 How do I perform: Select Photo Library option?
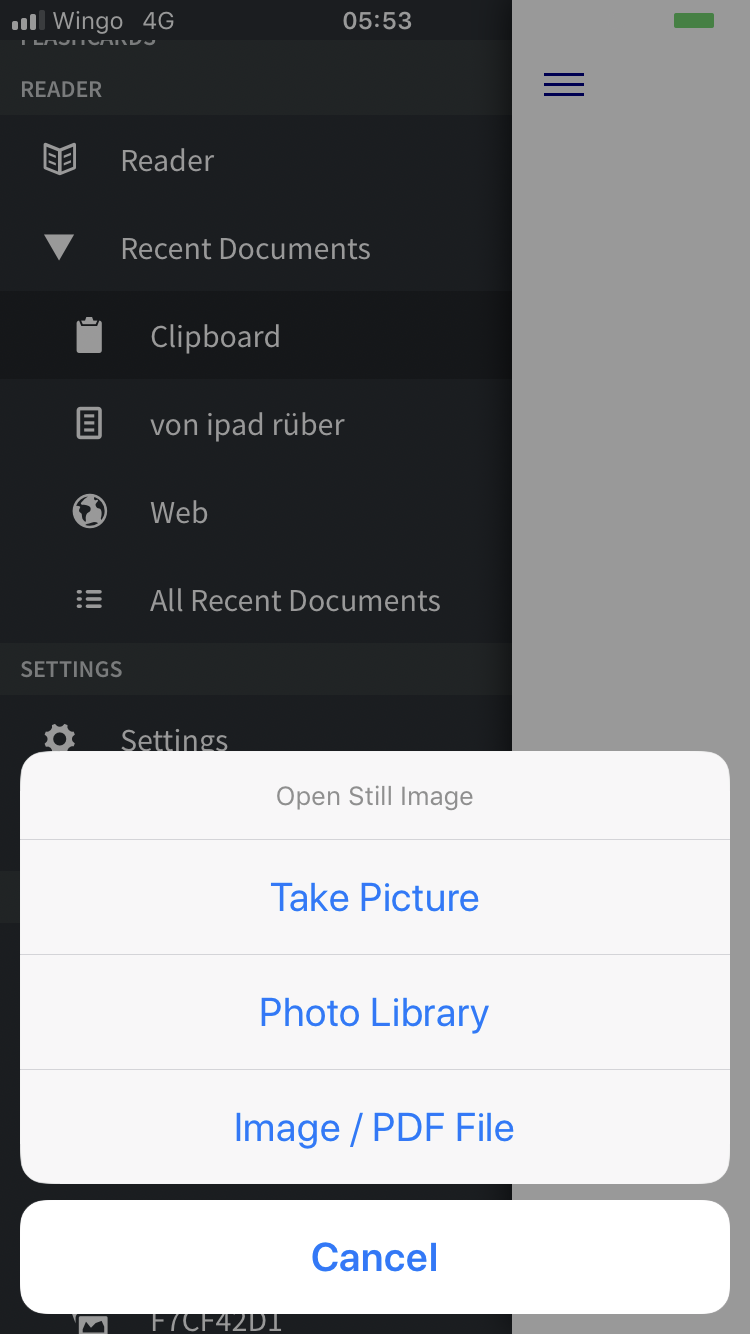pos(375,1012)
